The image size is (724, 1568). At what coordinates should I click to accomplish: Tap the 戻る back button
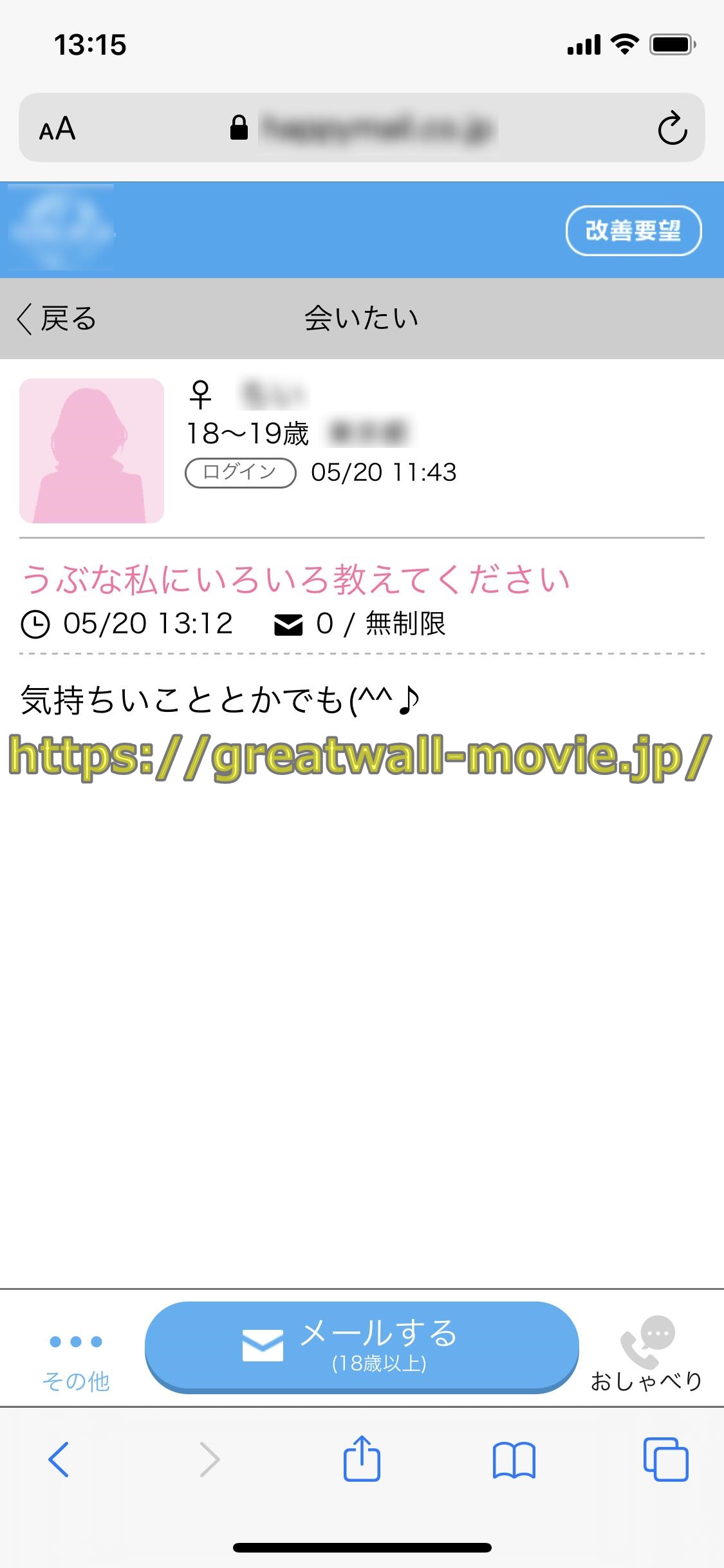(x=57, y=319)
